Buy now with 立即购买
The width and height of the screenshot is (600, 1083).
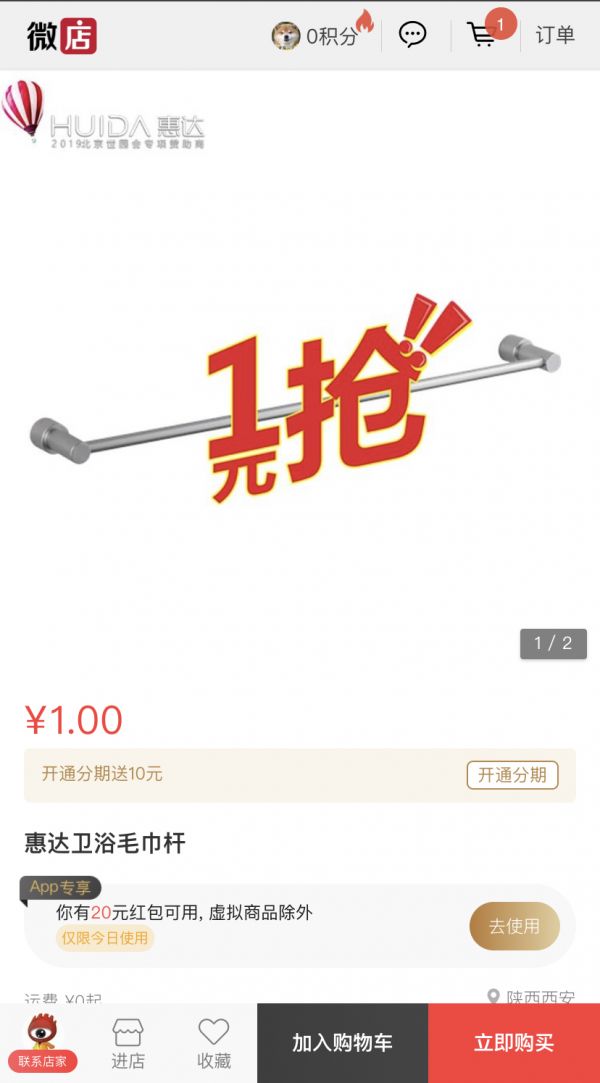pos(514,1043)
